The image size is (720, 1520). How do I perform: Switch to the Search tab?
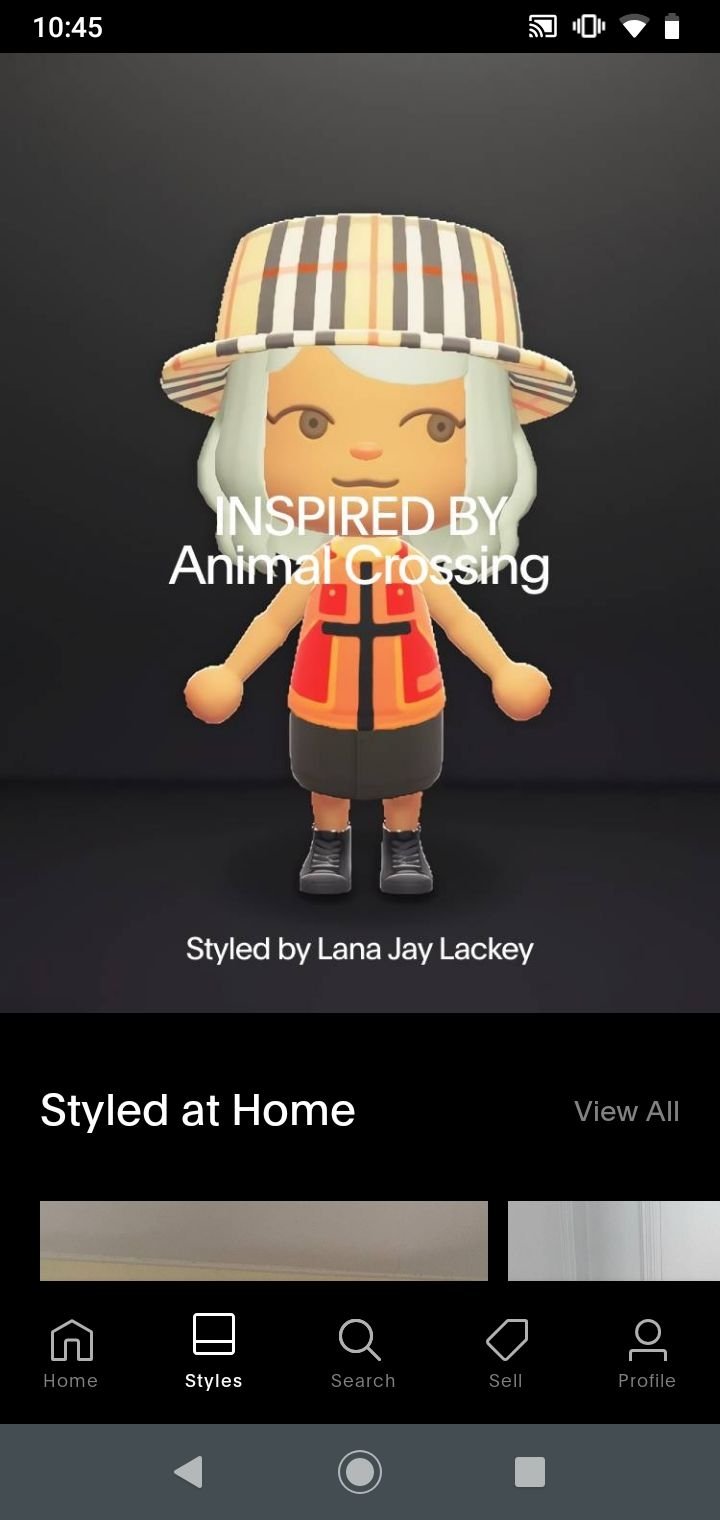click(x=362, y=1352)
